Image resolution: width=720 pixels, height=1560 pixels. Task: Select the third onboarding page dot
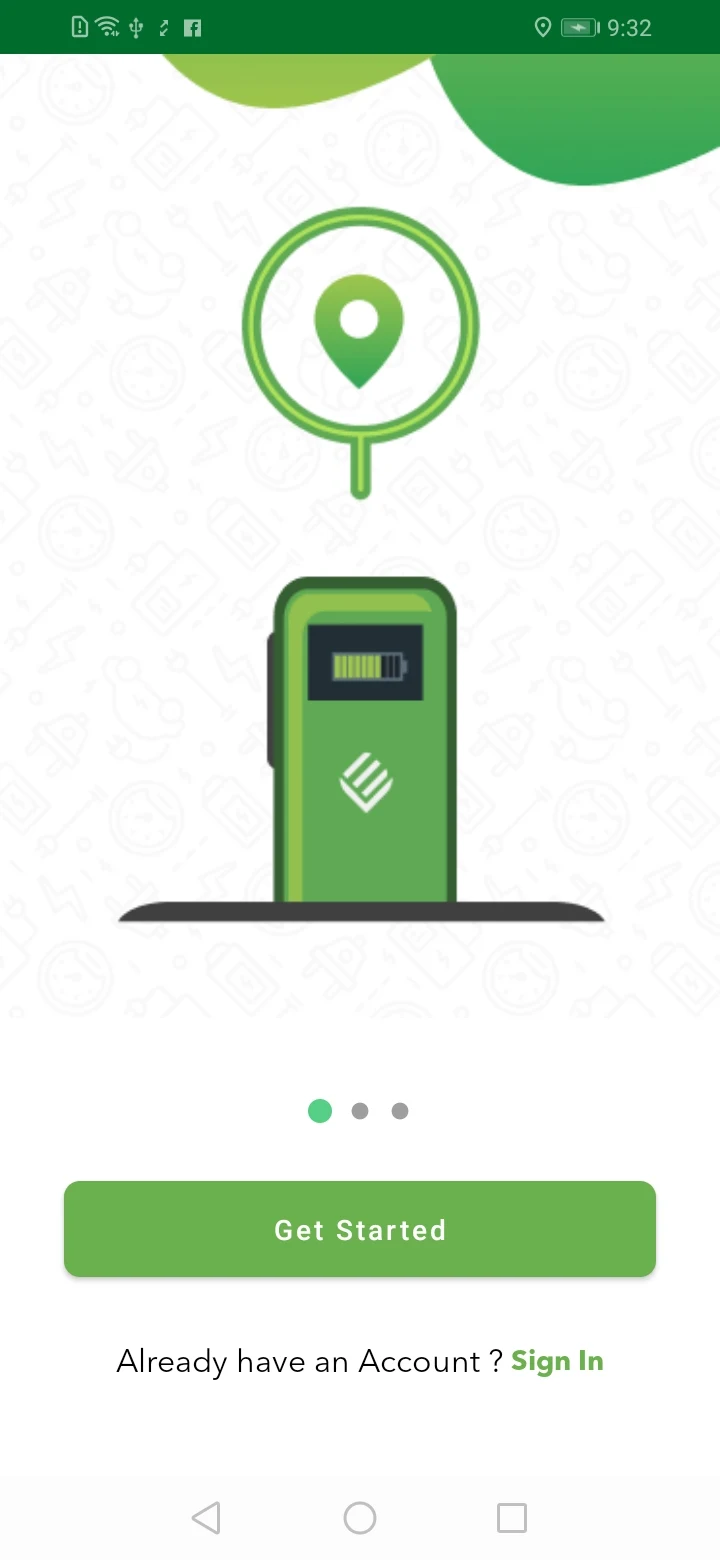tap(400, 1111)
